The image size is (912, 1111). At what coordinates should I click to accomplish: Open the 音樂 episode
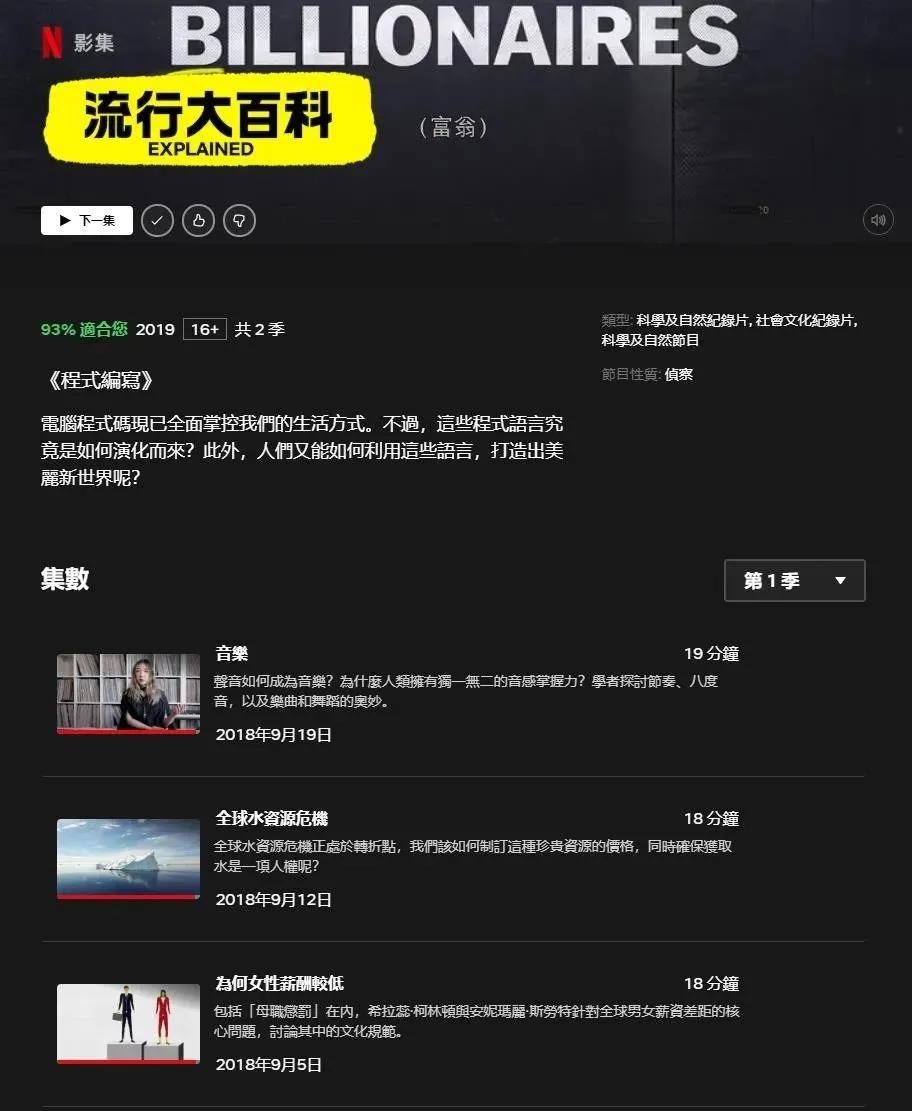coord(128,694)
